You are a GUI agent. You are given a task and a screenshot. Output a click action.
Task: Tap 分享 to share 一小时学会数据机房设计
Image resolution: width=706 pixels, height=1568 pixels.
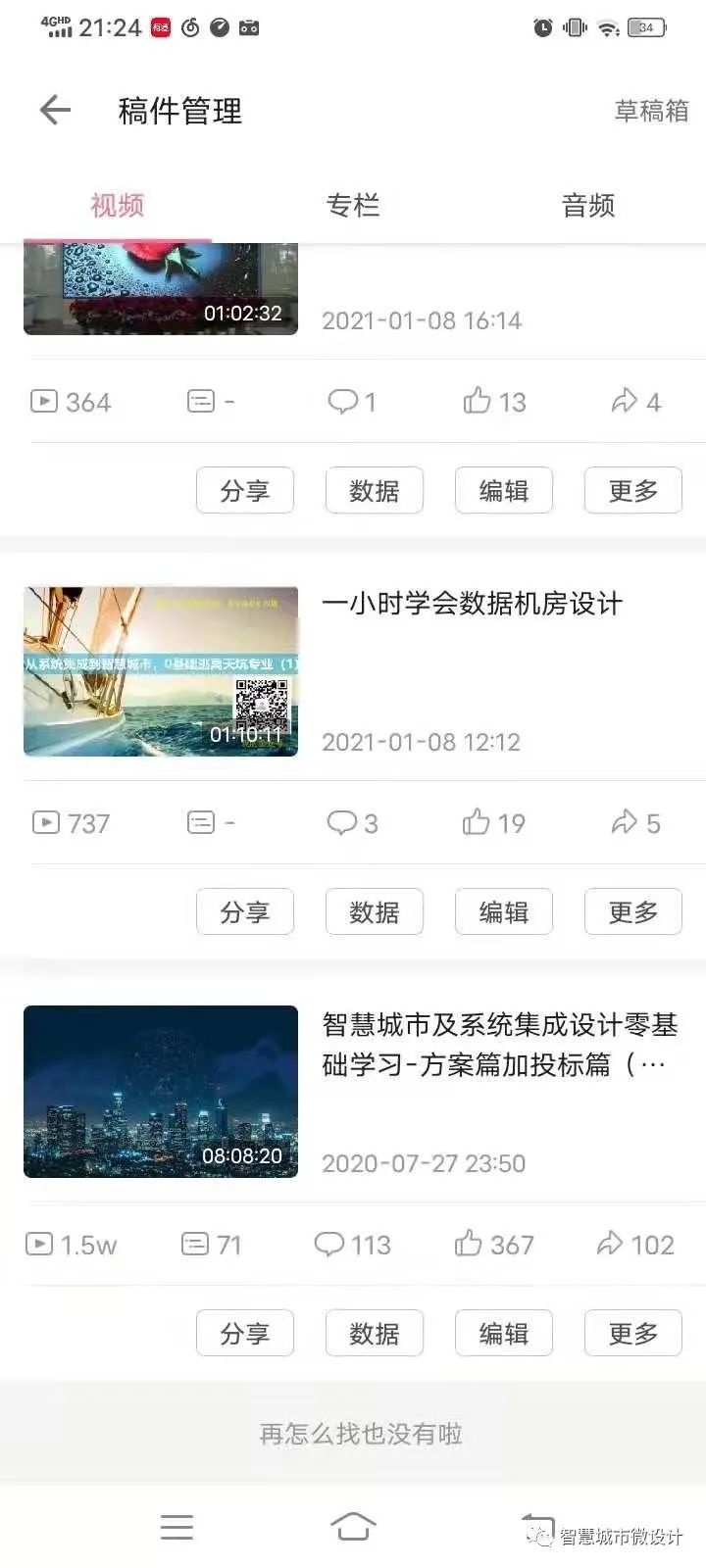coord(245,911)
